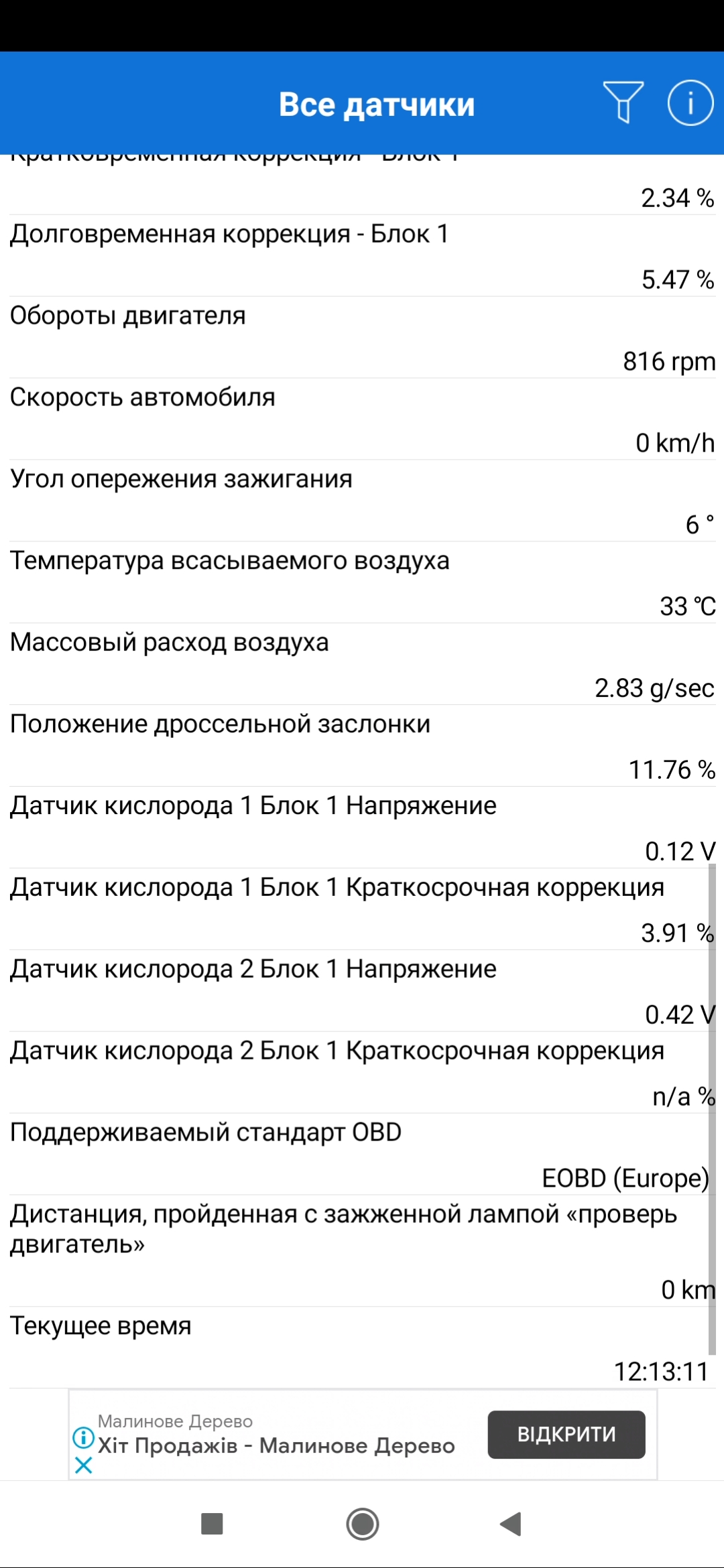This screenshot has height=1568, width=724.
Task: Tap the ВІДКРИТИ button on the ad
Action: (x=566, y=1434)
